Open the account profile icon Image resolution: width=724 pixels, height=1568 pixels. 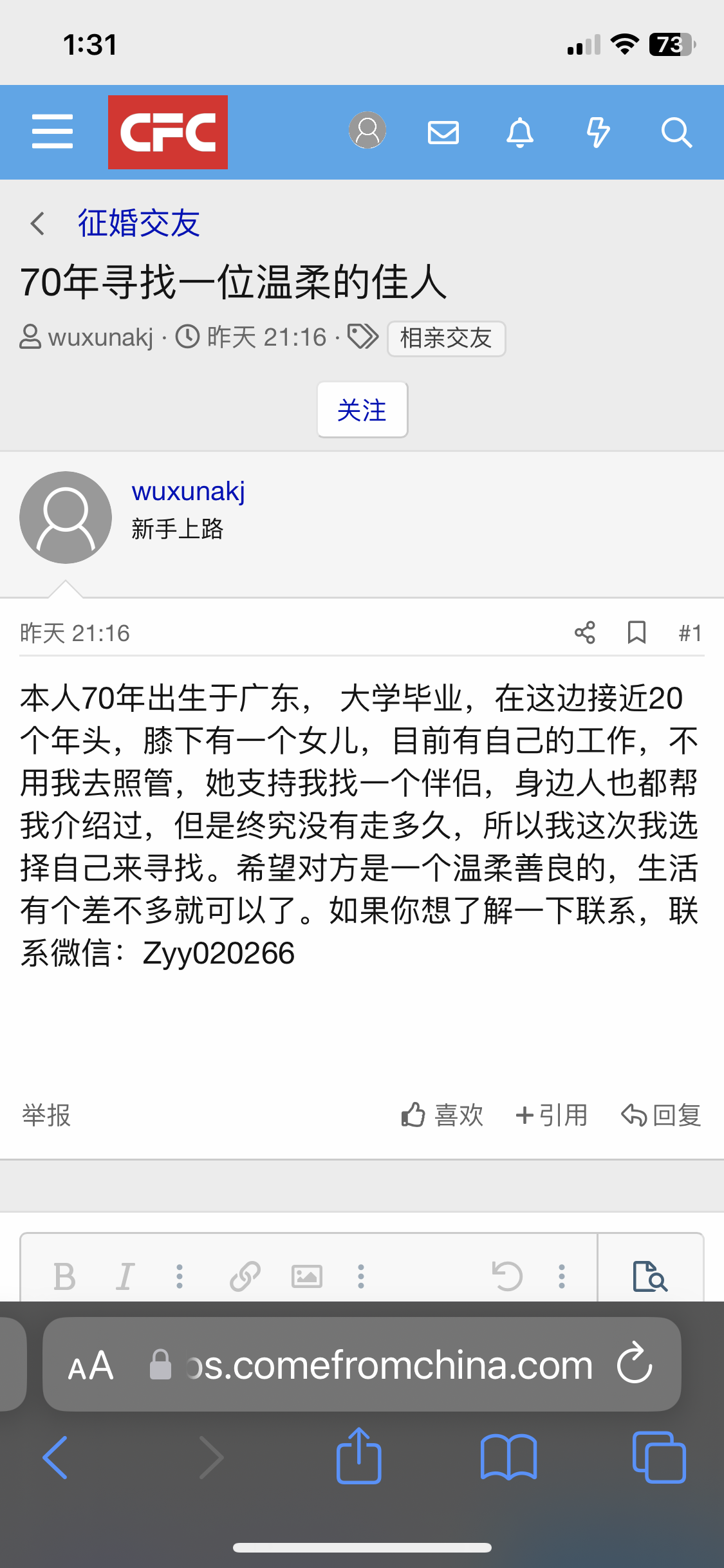pos(367,131)
